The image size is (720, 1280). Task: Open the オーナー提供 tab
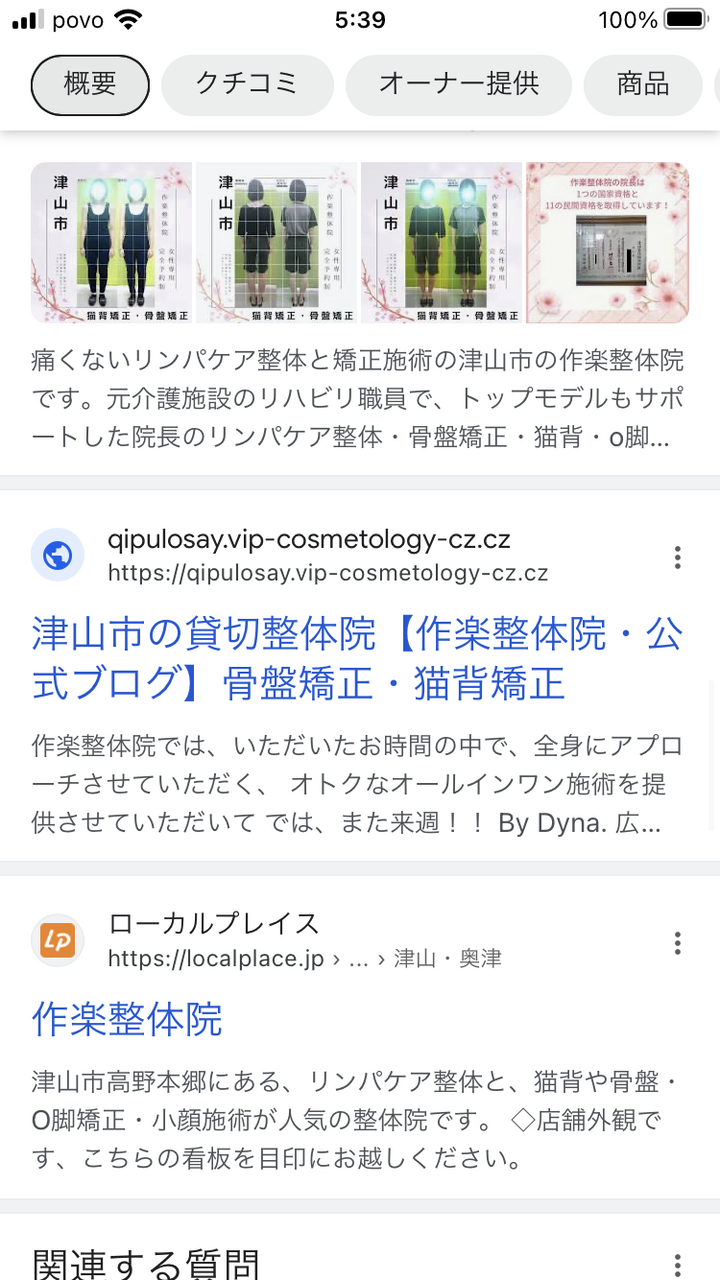[459, 85]
